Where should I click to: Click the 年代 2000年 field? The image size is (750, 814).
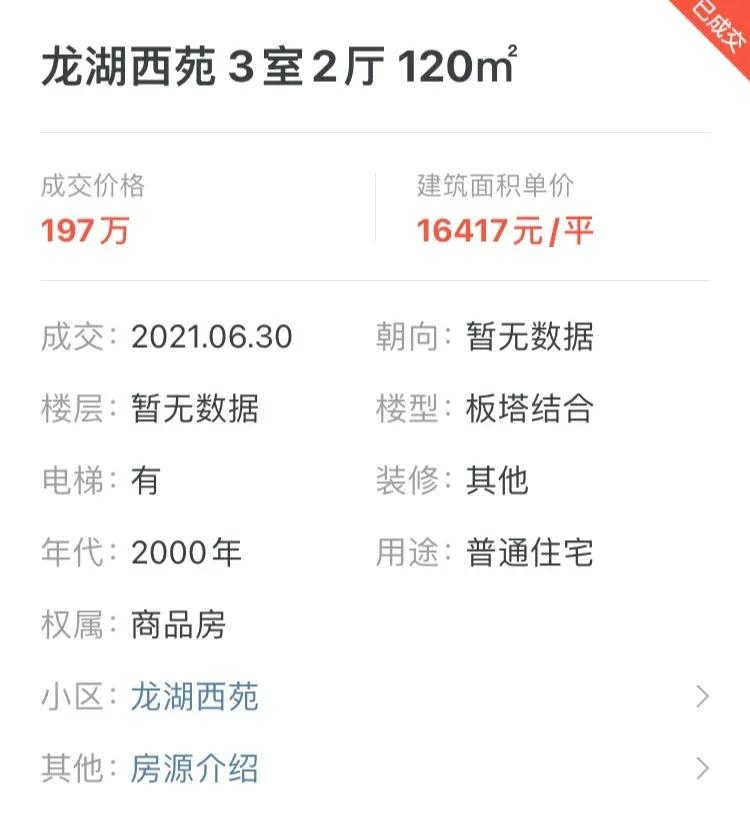[187, 551]
